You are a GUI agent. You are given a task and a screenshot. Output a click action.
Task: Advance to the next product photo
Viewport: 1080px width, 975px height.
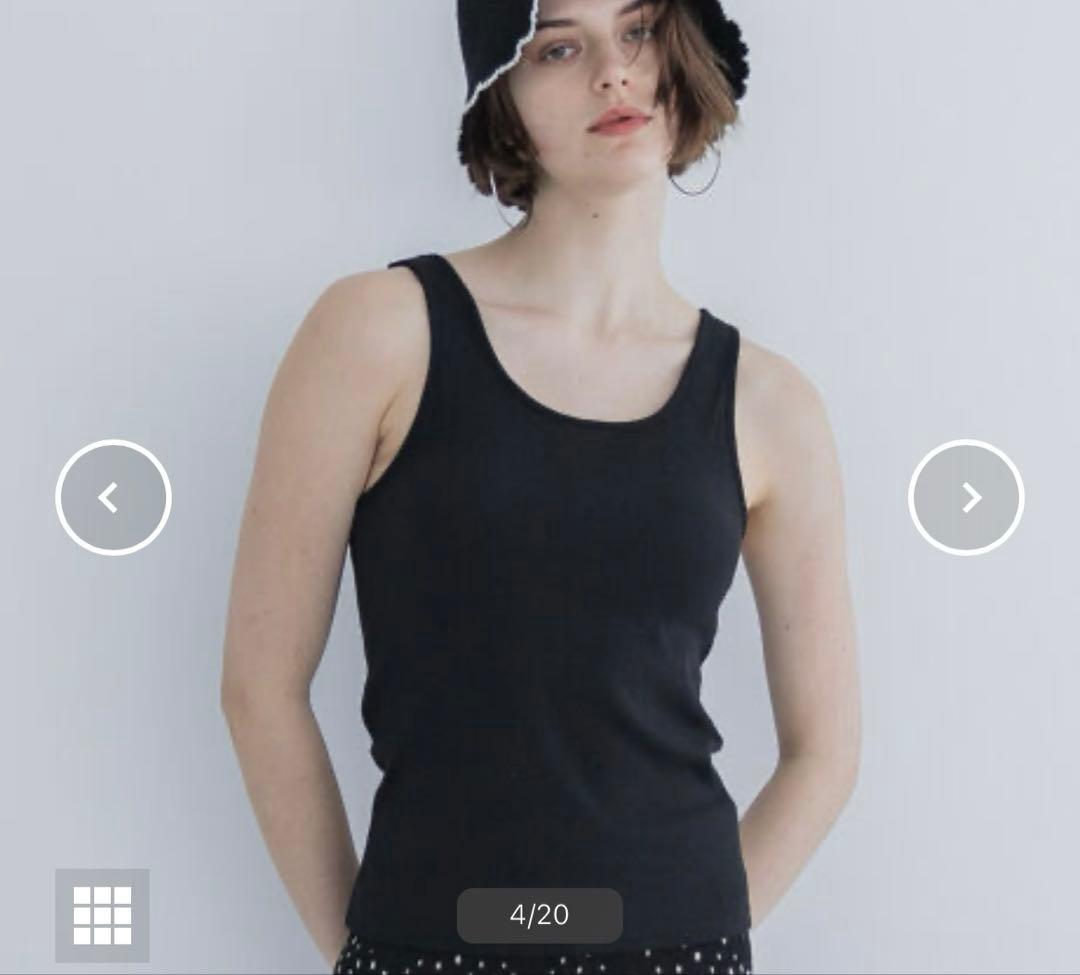point(966,497)
